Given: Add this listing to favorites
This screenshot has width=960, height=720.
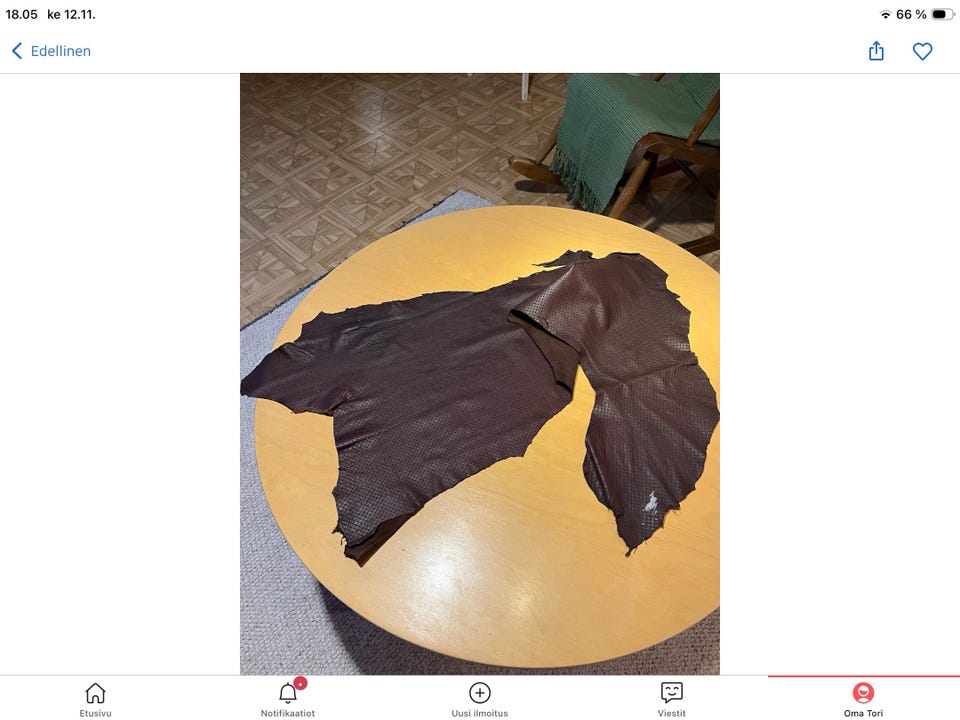Looking at the screenshot, I should (x=922, y=51).
